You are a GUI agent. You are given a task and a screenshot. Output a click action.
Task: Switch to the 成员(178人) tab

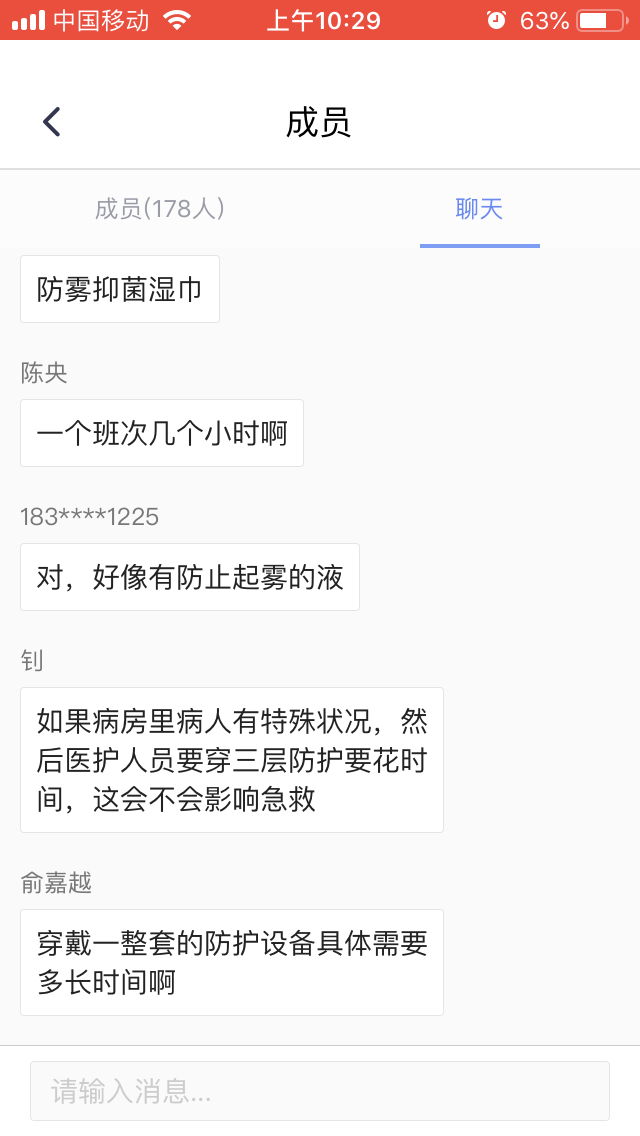pos(160,209)
